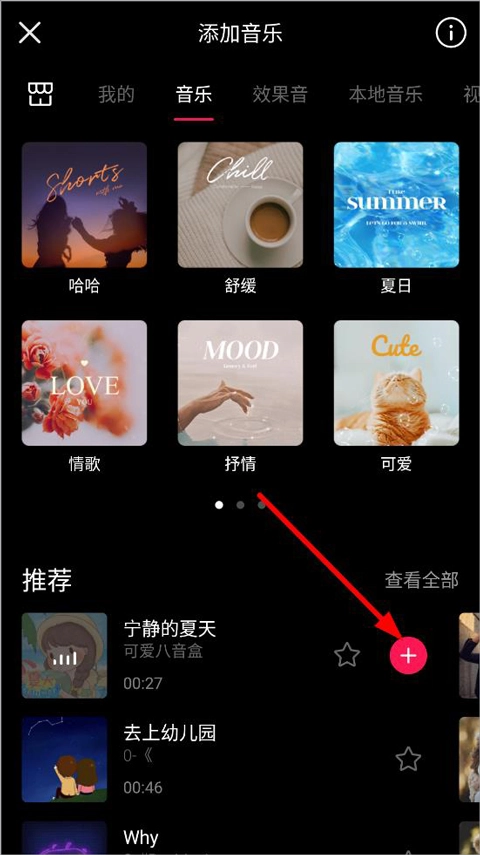Open the 夏日 Summer category
This screenshot has width=480, height=855.
click(397, 218)
